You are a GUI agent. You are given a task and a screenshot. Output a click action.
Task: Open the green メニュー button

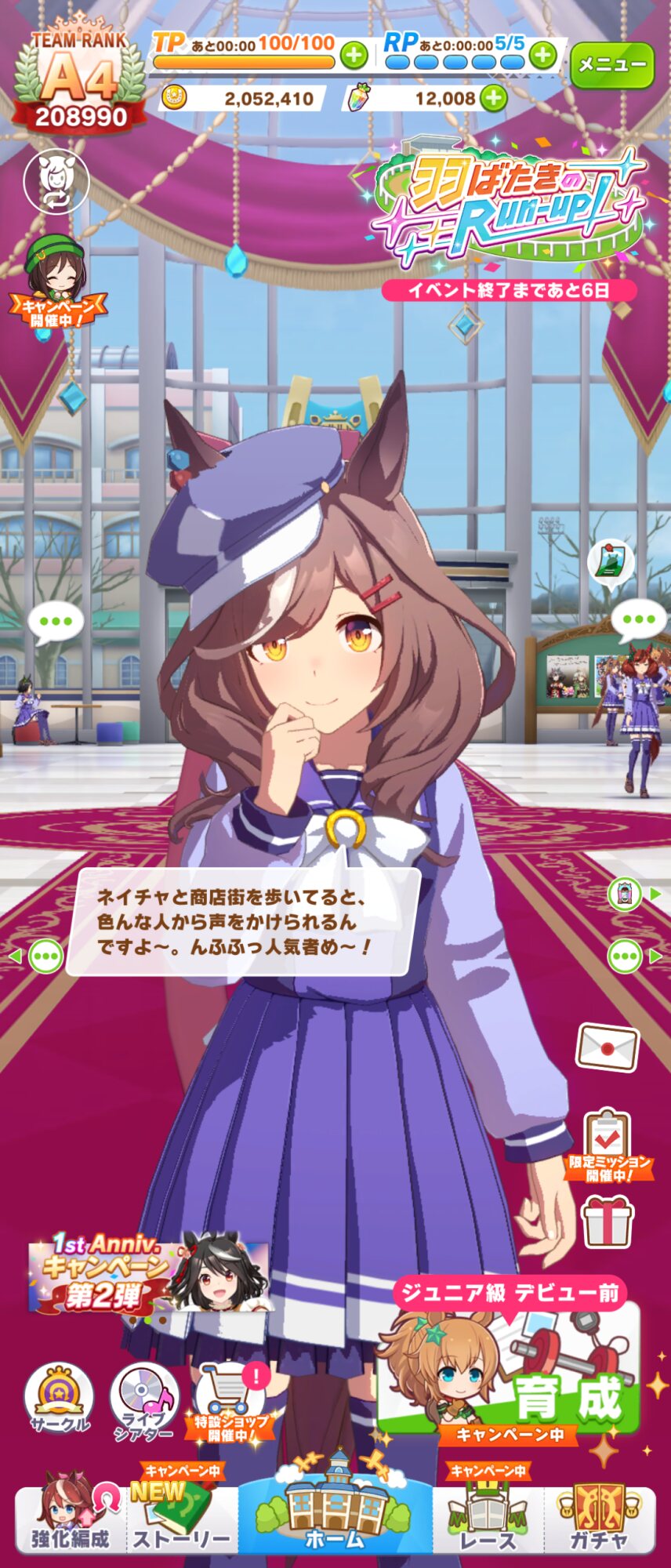611,66
